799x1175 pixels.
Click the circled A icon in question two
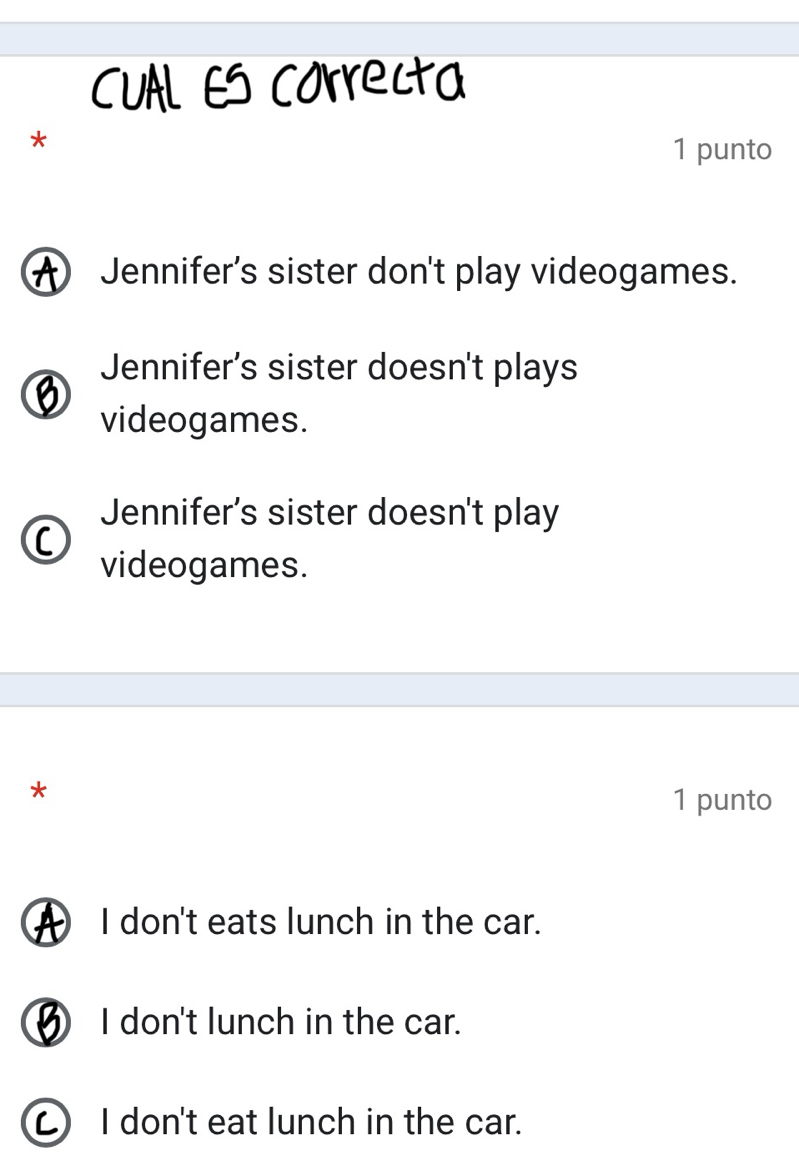47,921
